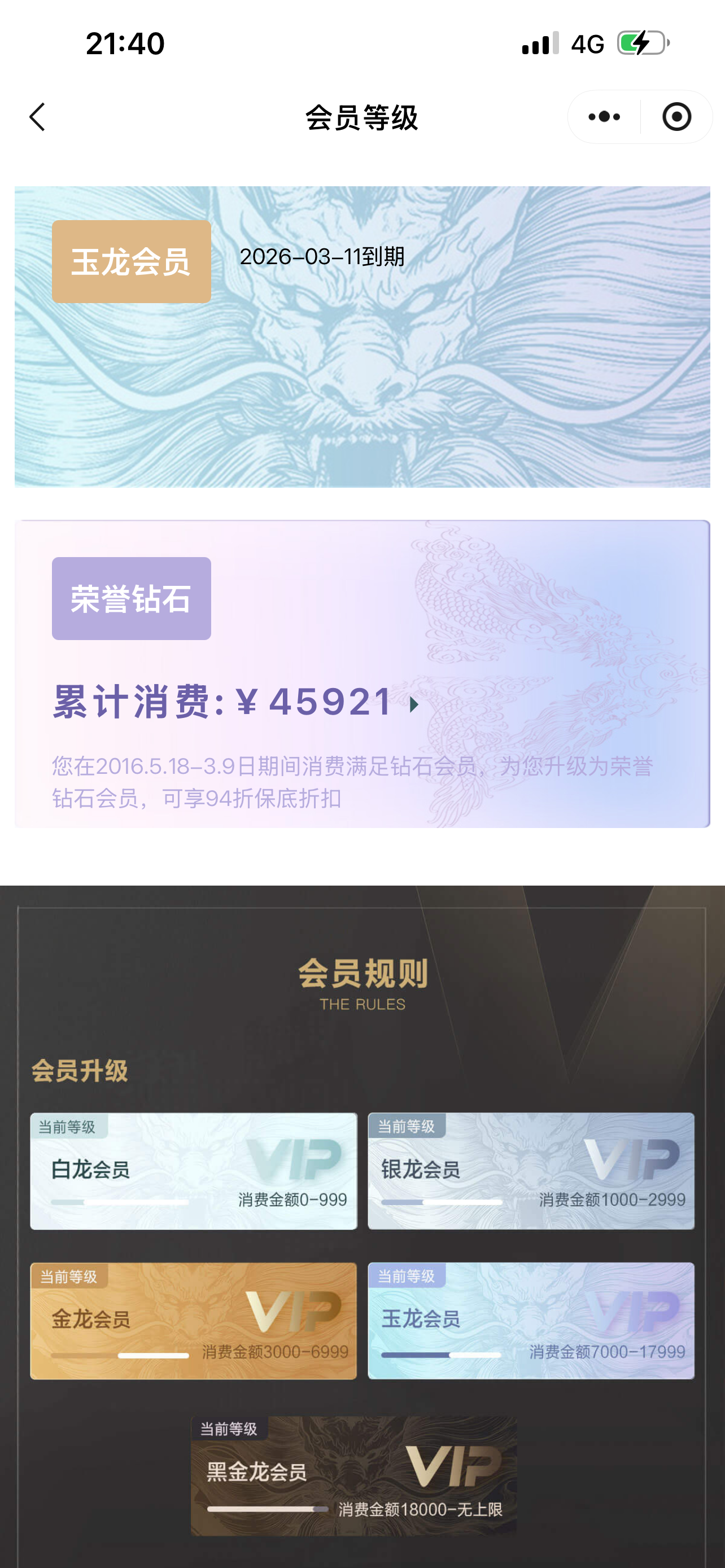
Task: Go back from the 会员等级 page
Action: click(x=38, y=117)
